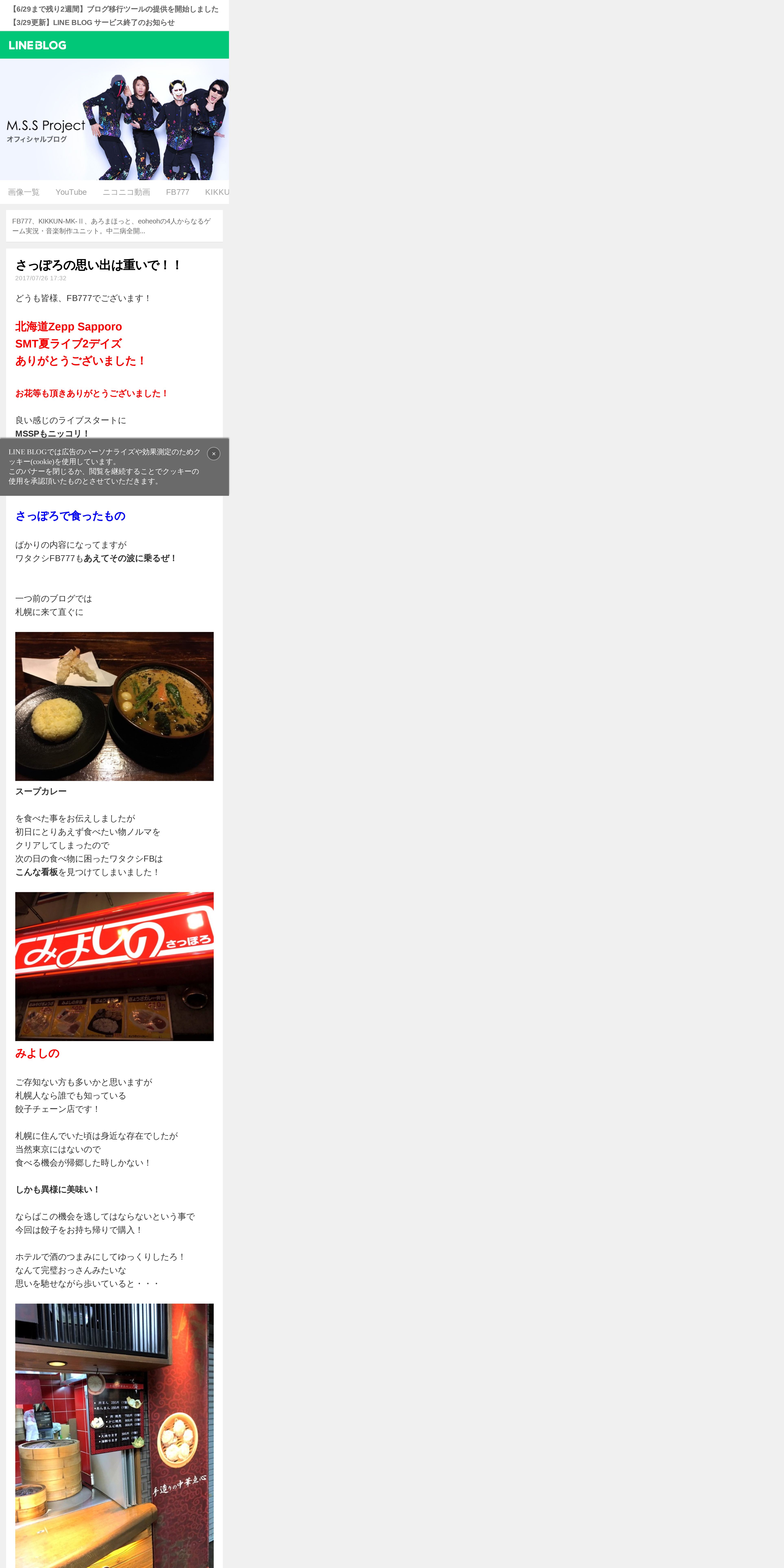Read the LINE BLOG service termination notice
This screenshot has width=784, height=1568.
tap(93, 23)
